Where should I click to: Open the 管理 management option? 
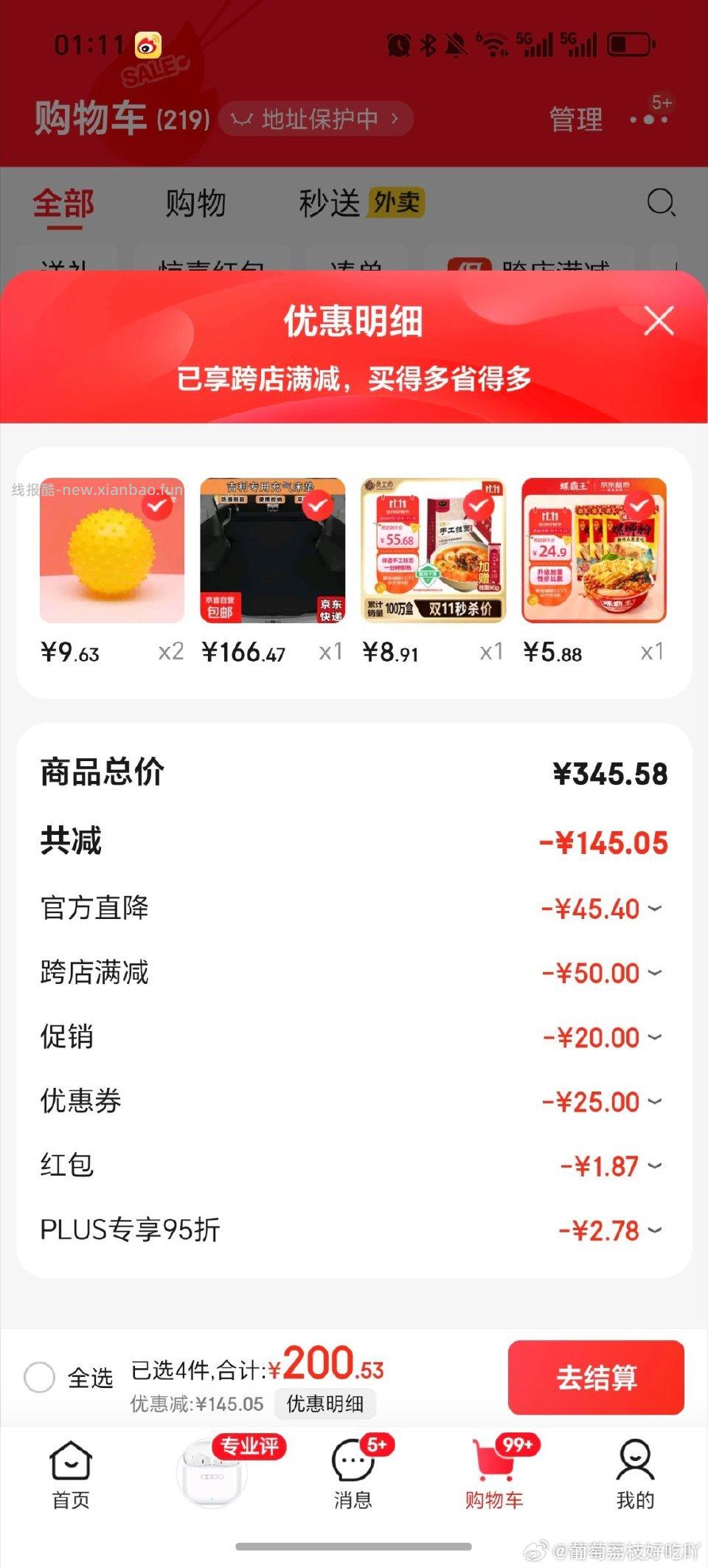(575, 118)
